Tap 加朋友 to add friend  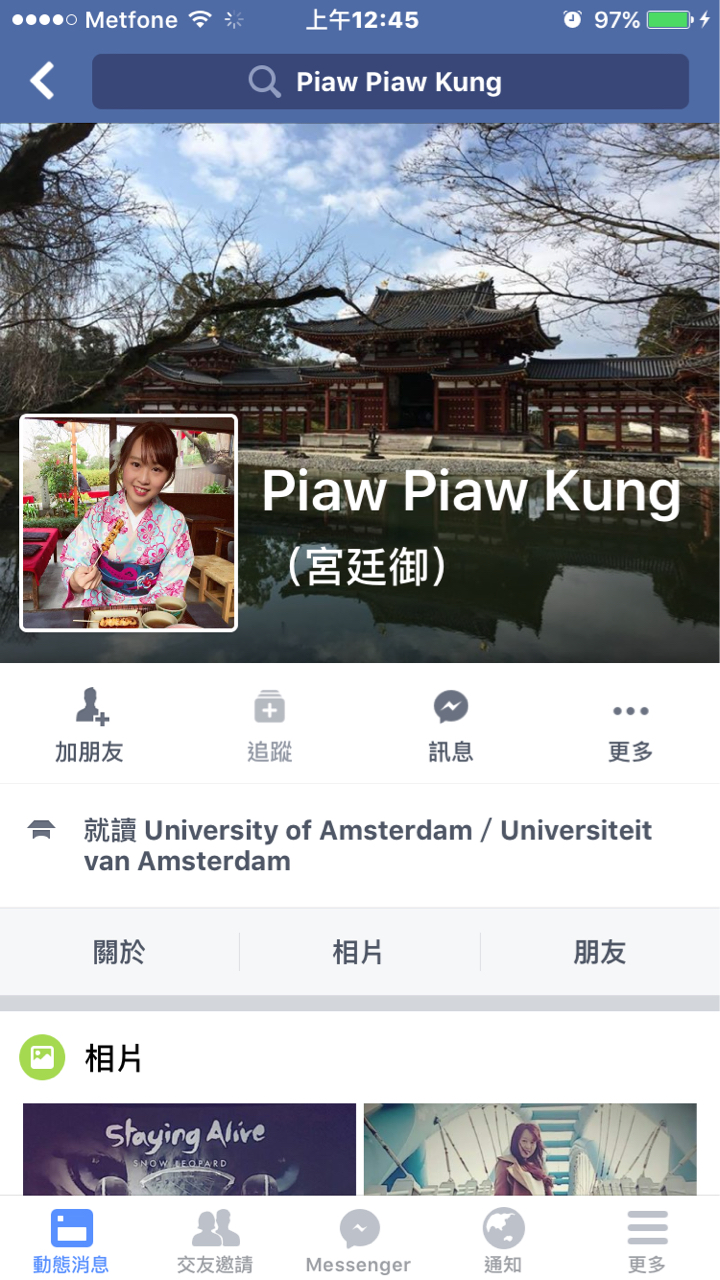coord(90,725)
